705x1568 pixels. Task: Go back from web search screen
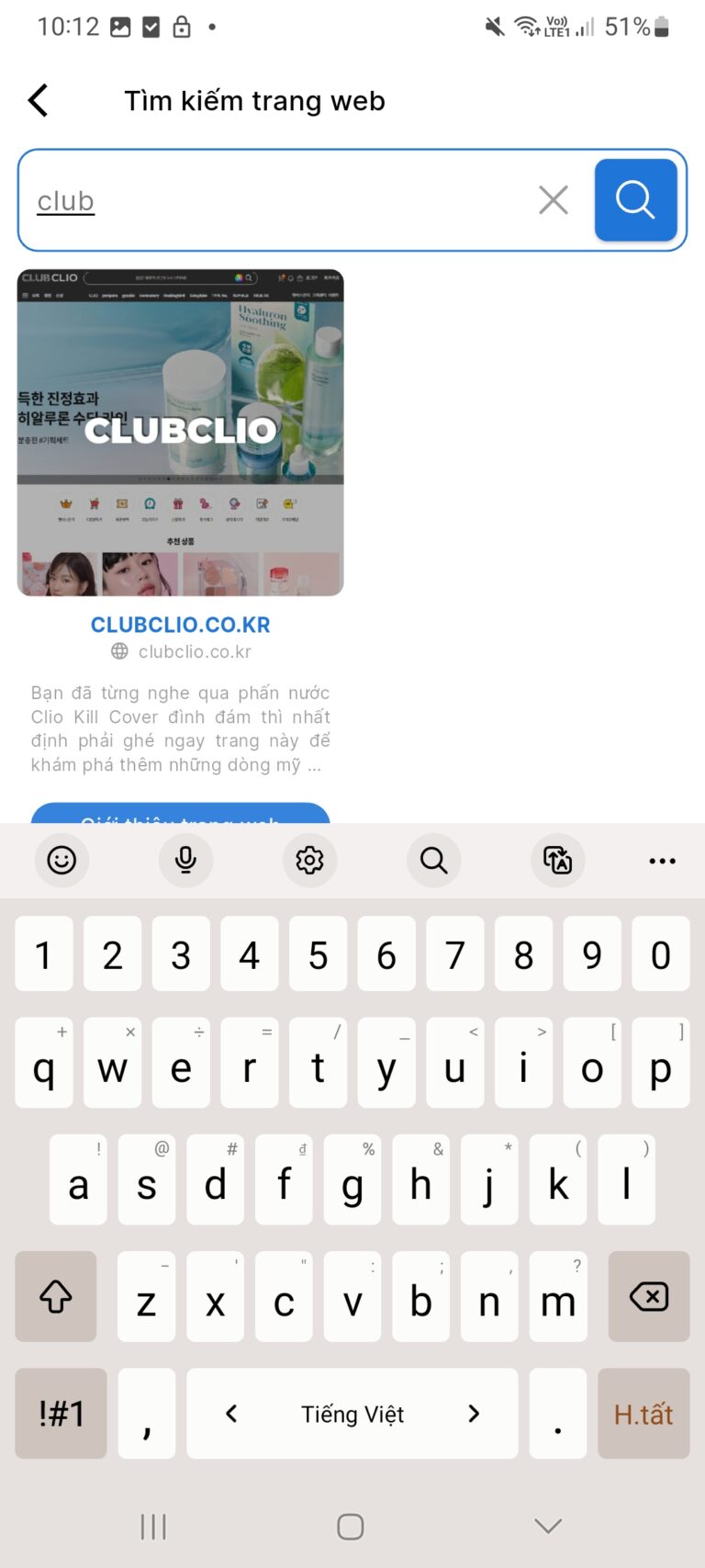[x=39, y=101]
